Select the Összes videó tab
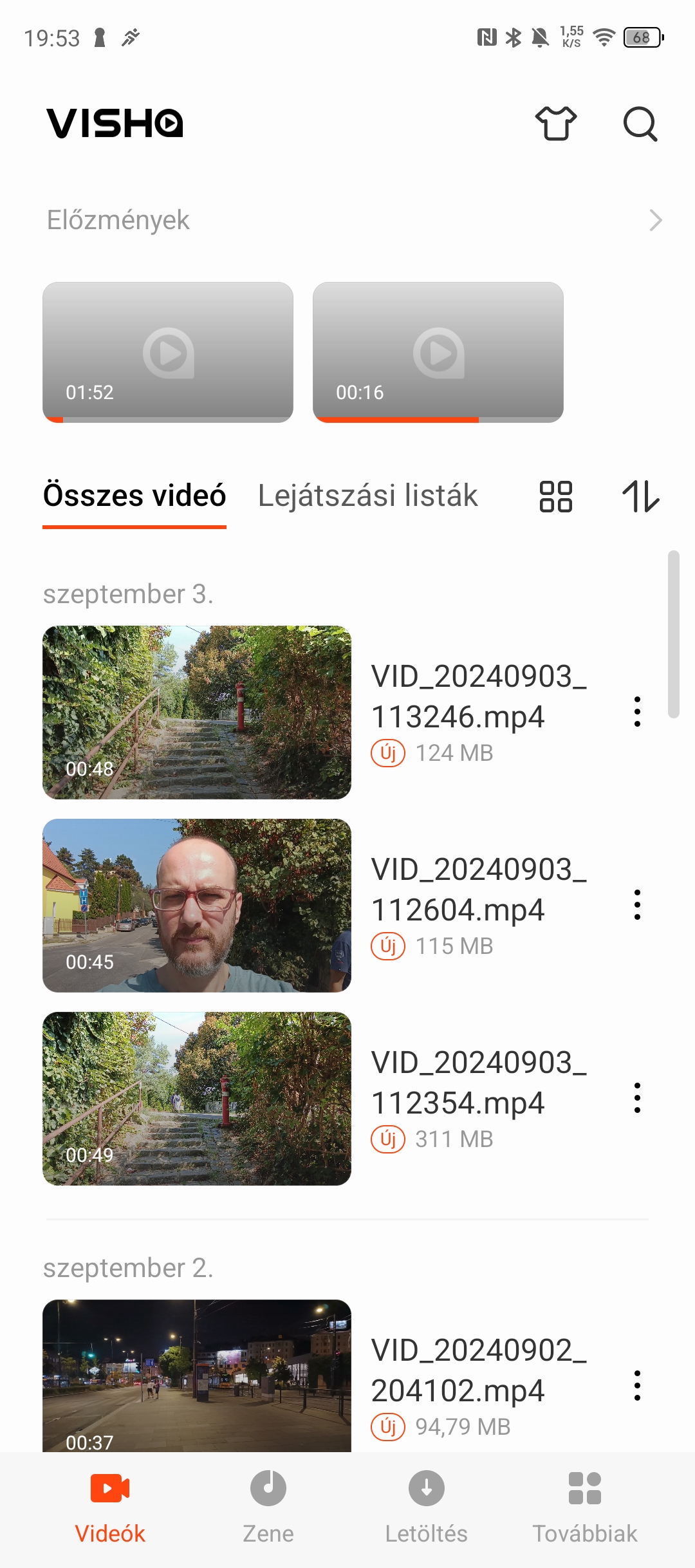Image resolution: width=695 pixels, height=1568 pixels. 134,496
